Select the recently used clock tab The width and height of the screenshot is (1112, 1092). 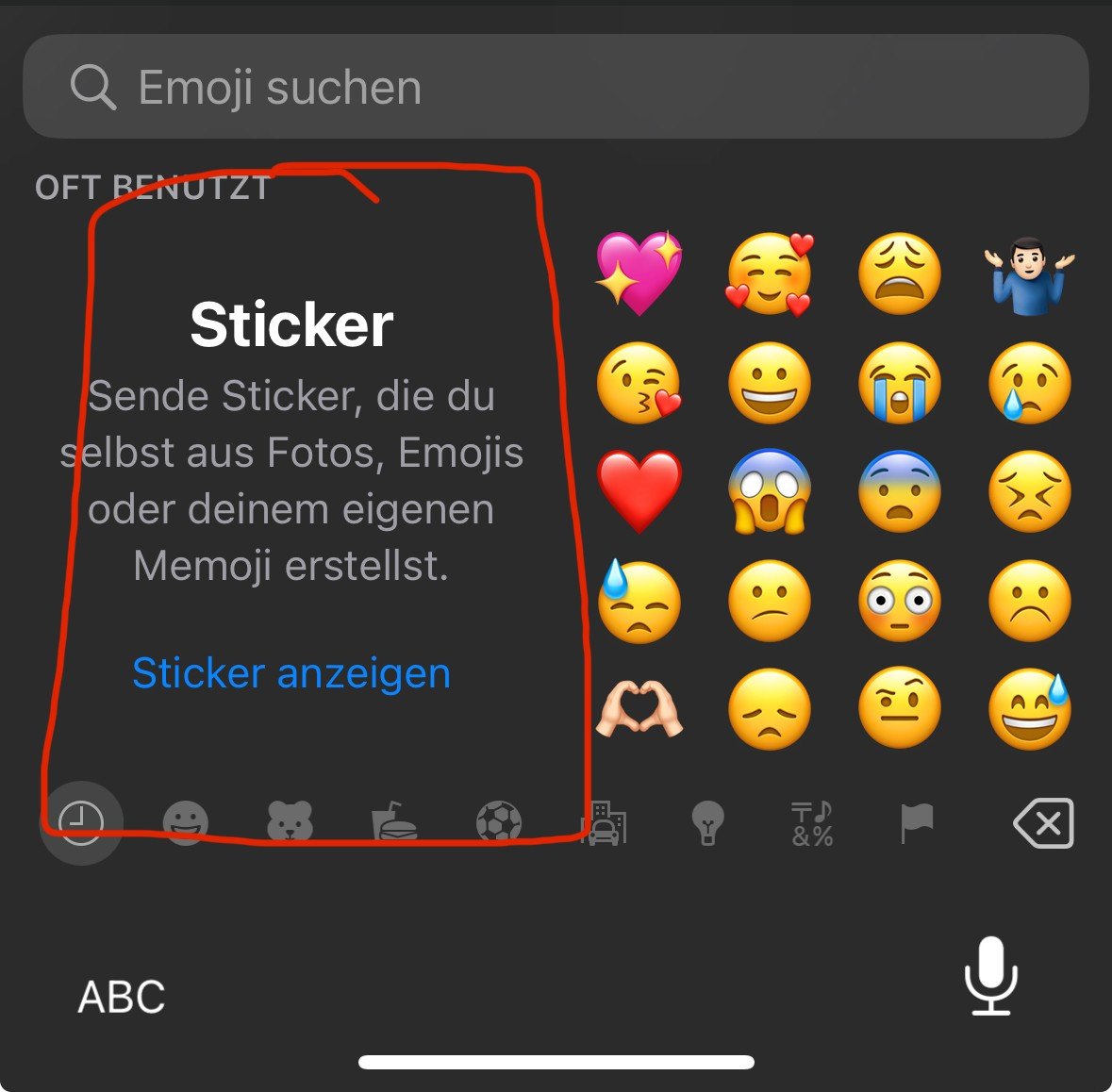coord(81,822)
